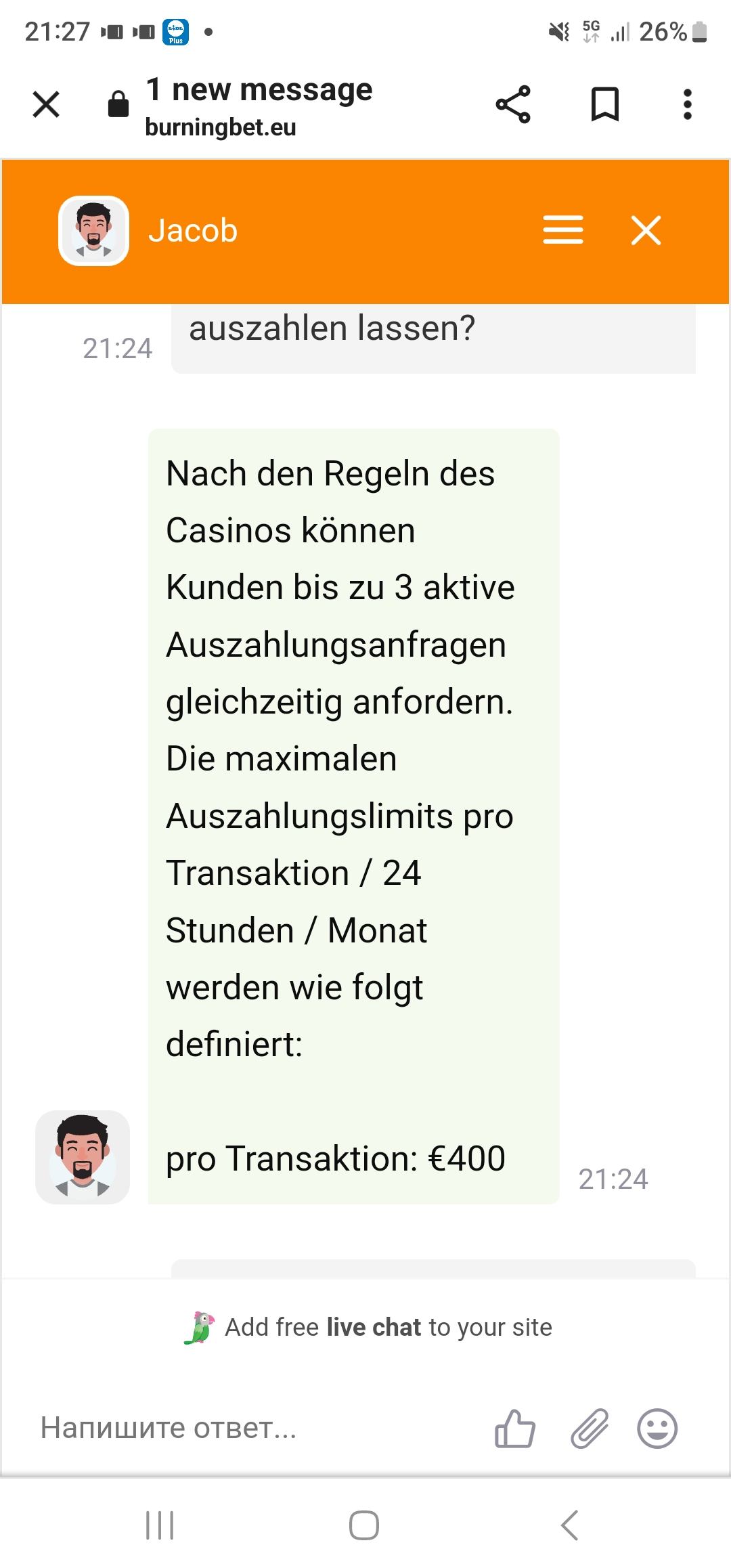Attach a file with the paperclip

(590, 1429)
